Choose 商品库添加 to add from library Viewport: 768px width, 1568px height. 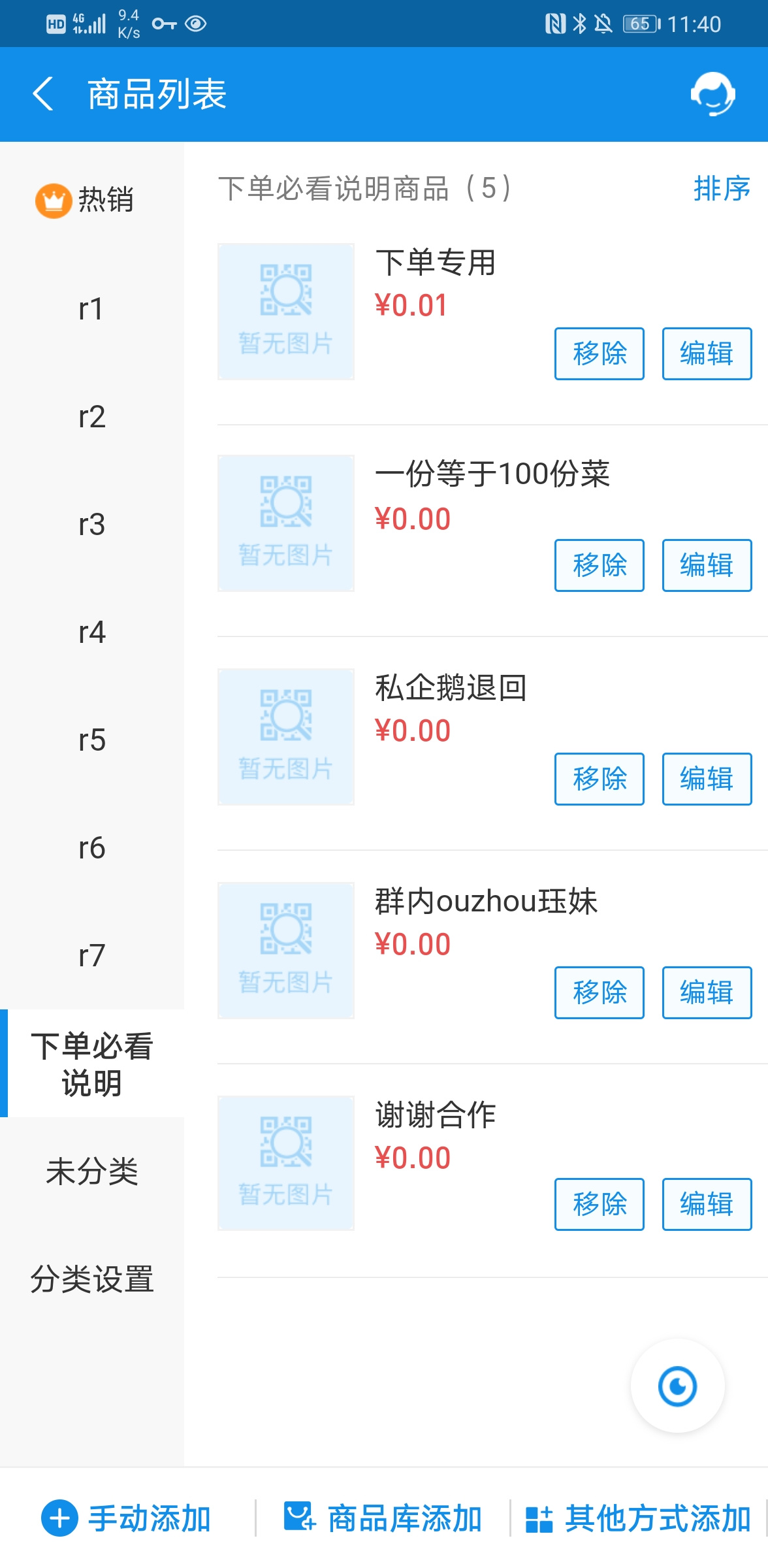[x=383, y=1518]
